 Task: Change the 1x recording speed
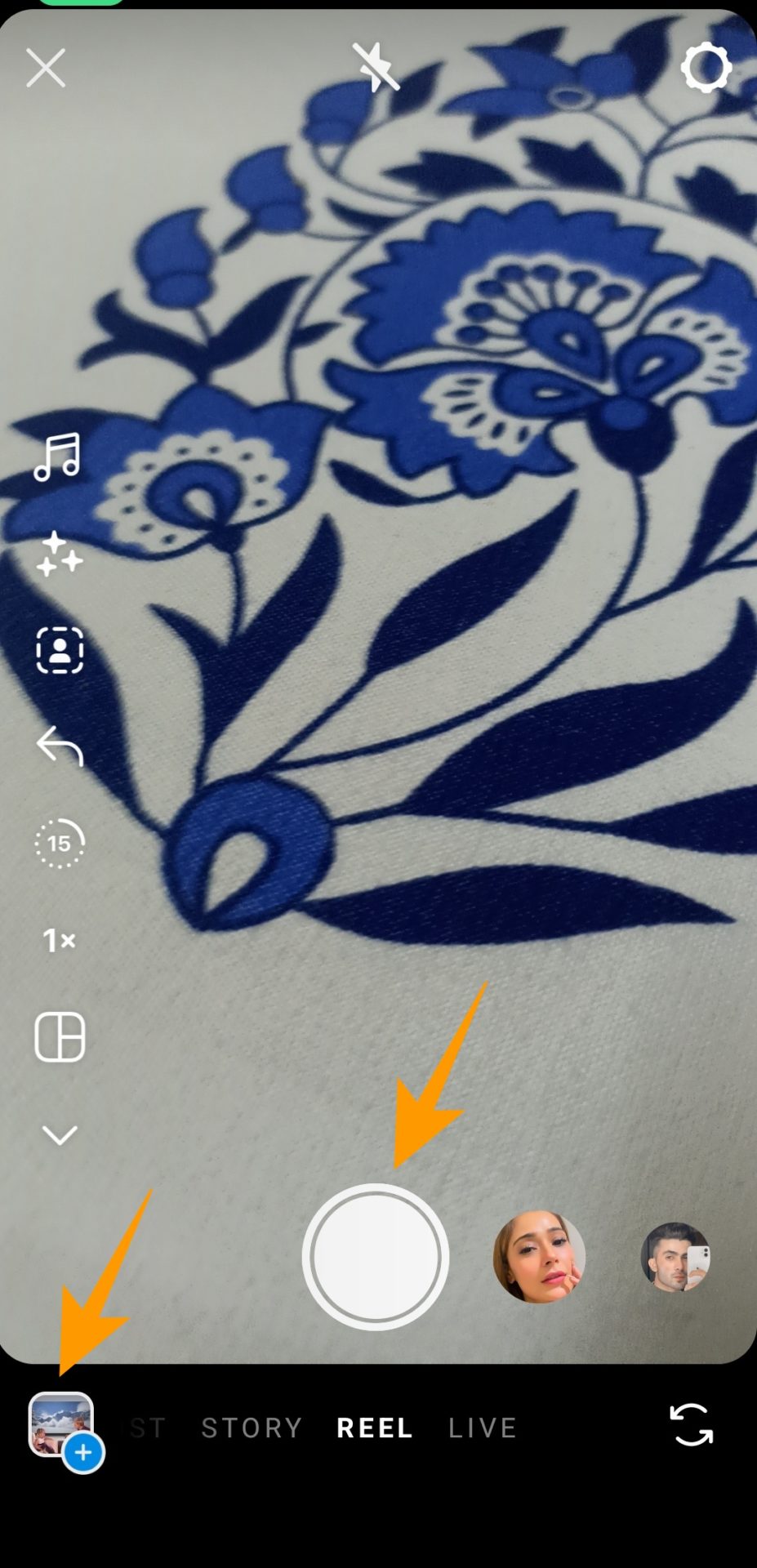point(60,941)
